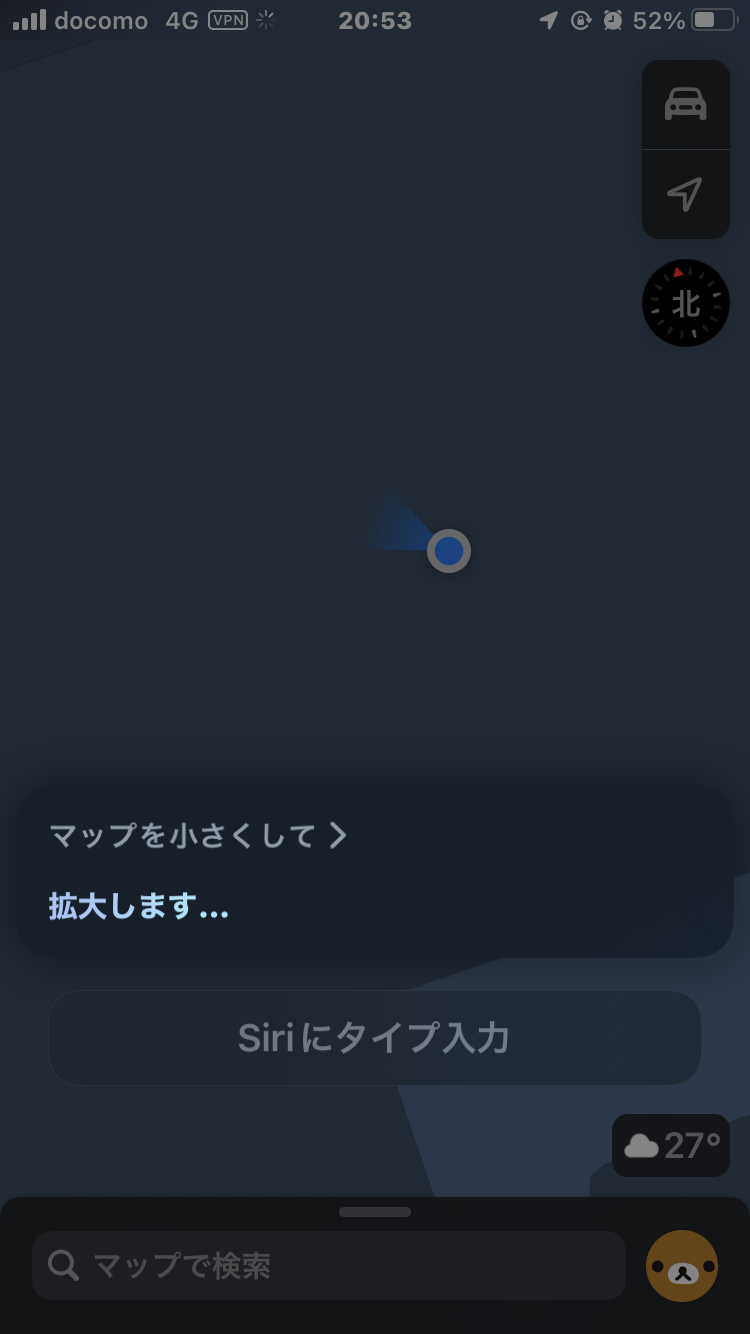Tap the blue current-location dot
The image size is (750, 1334).
(449, 551)
